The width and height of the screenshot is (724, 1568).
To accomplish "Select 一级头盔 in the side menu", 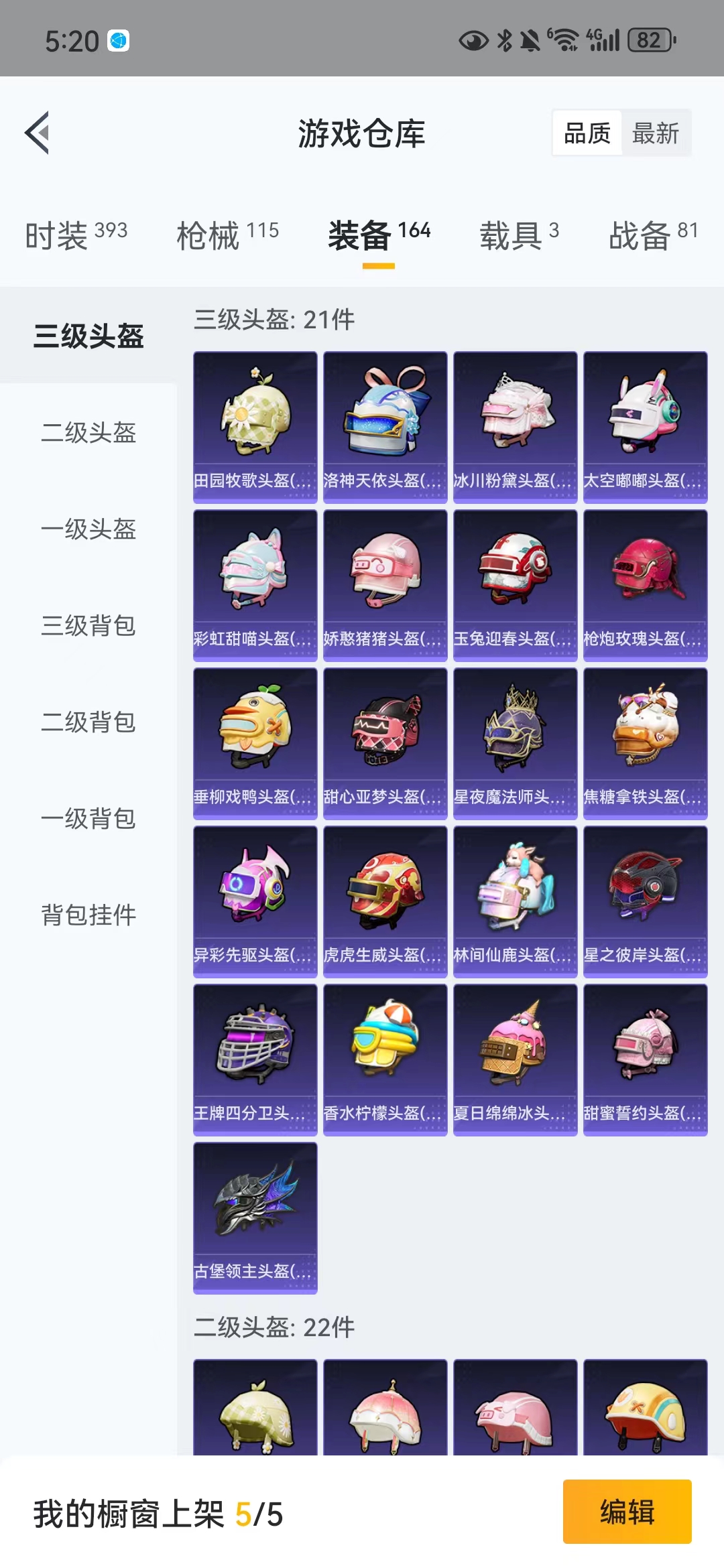I will (x=88, y=529).
